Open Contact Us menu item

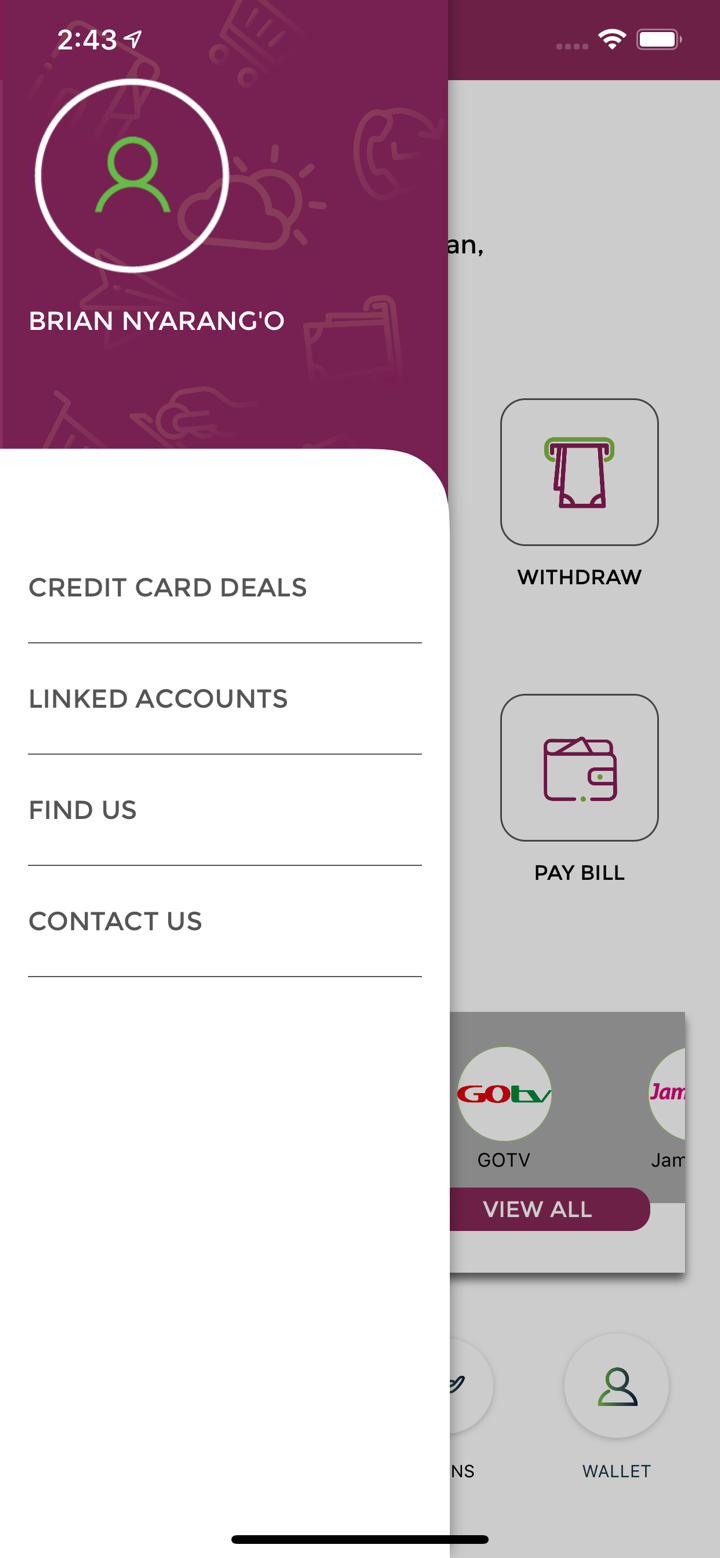[115, 922]
